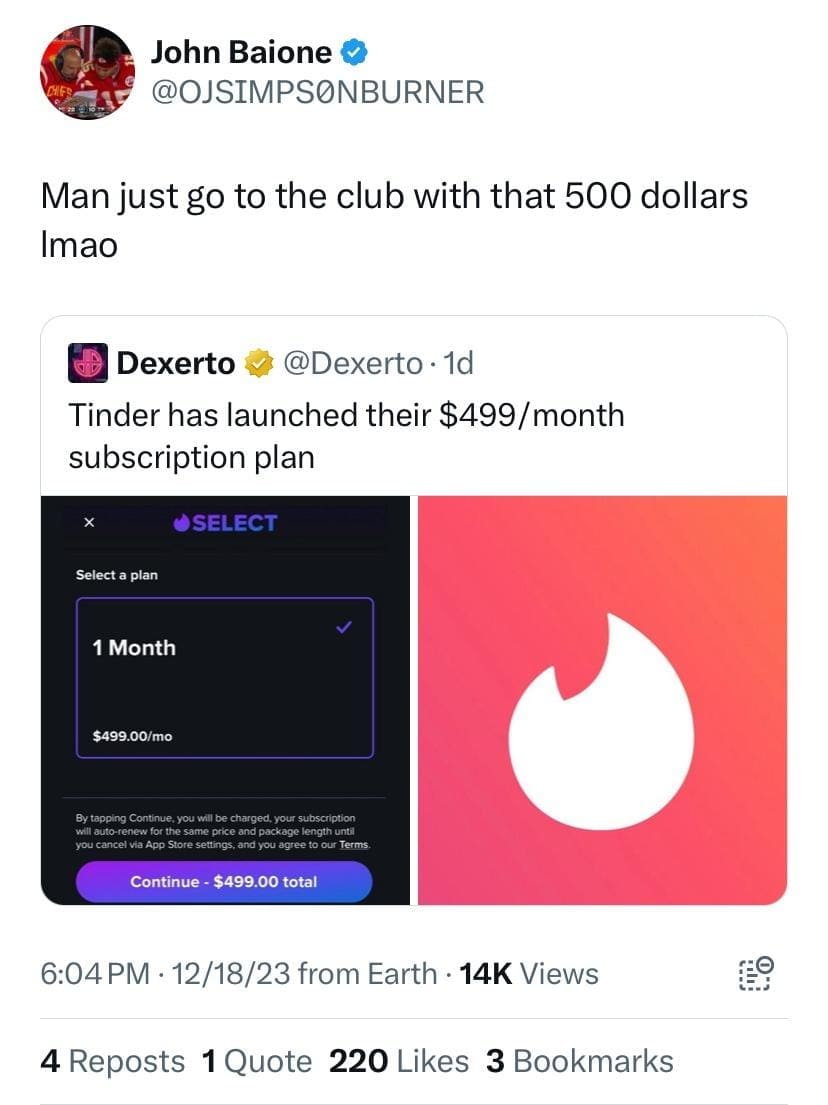This screenshot has width=828, height=1105.
Task: See who gave the 220 Likes
Action: [x=398, y=1061]
